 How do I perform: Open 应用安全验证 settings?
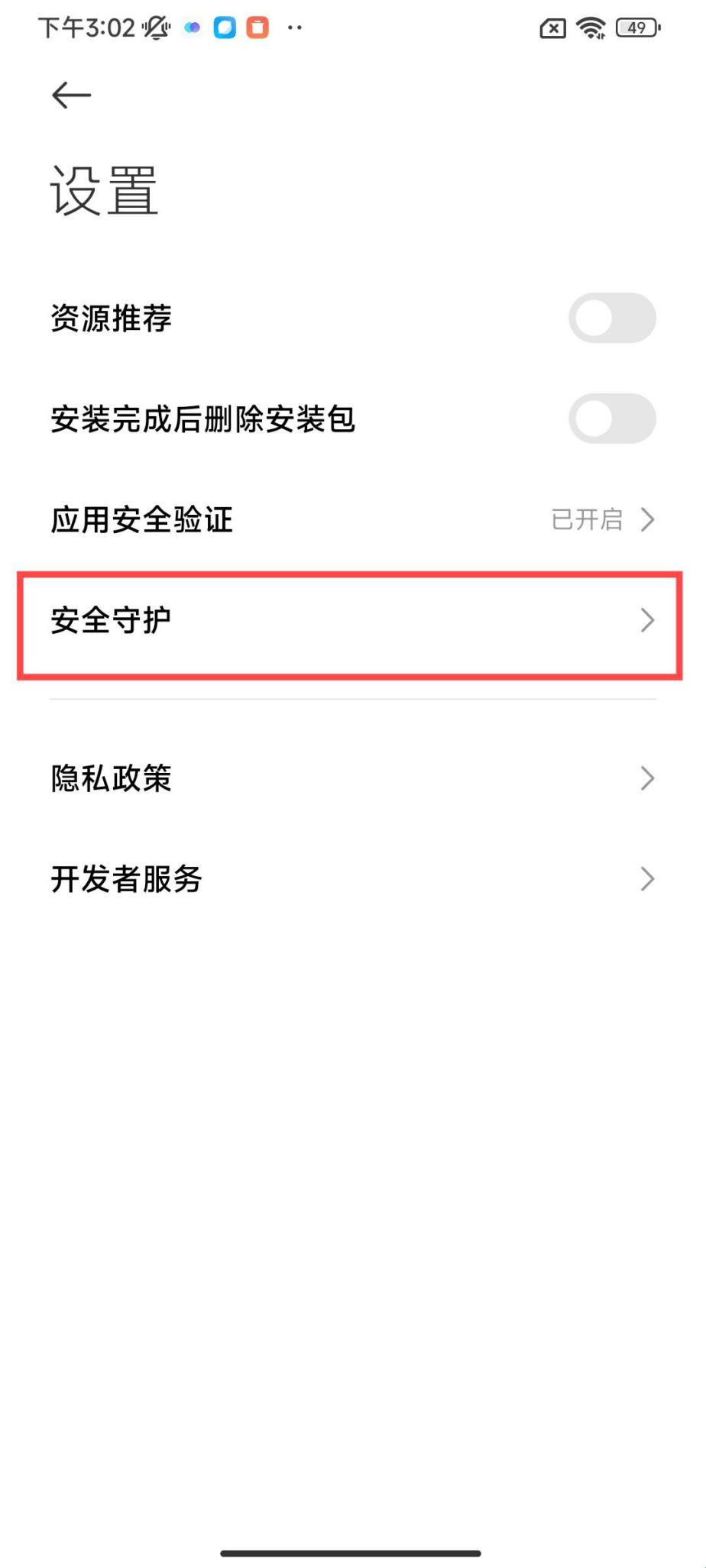(x=353, y=519)
